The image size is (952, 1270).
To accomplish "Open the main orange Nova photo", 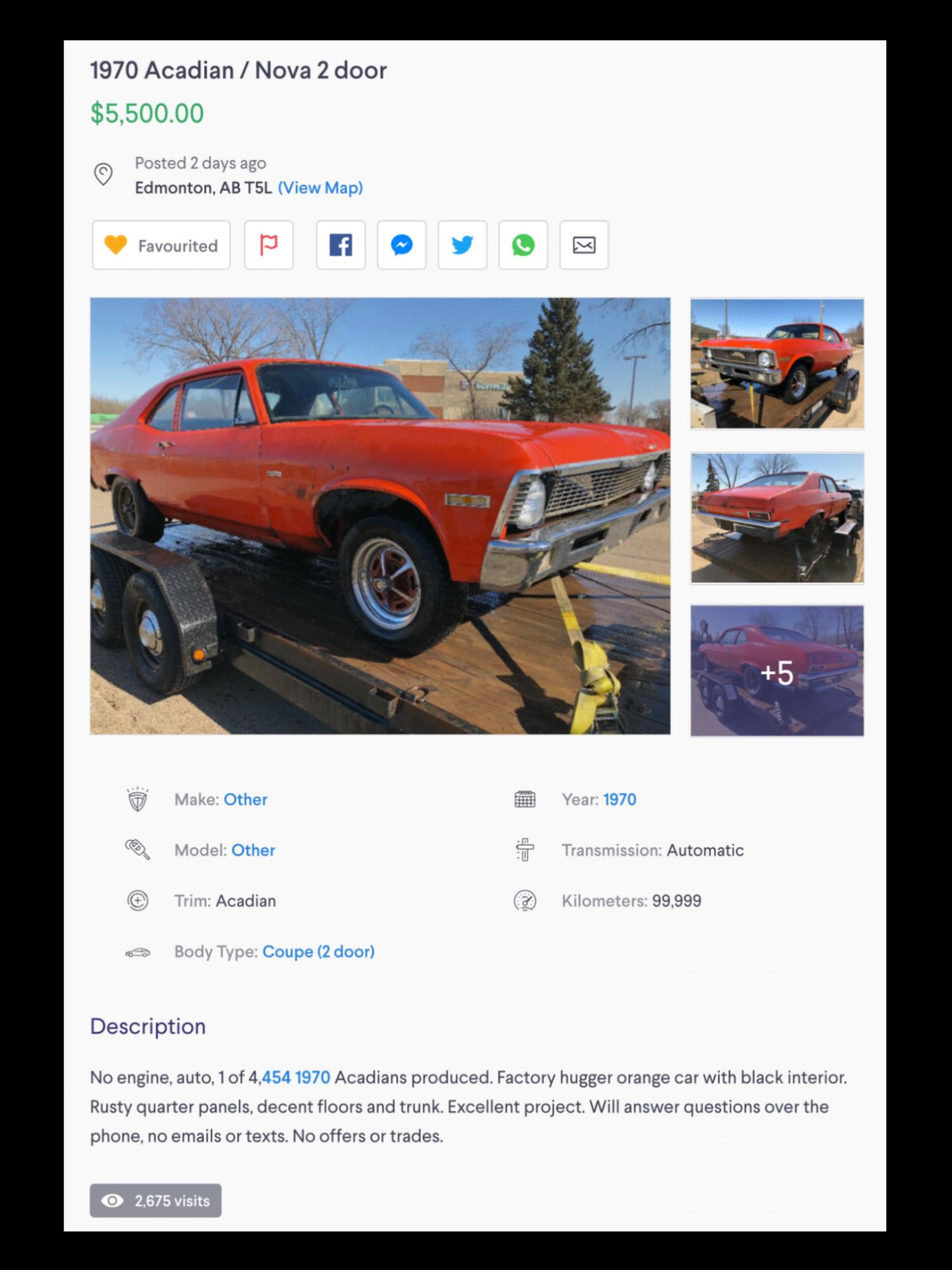I will coord(380,516).
